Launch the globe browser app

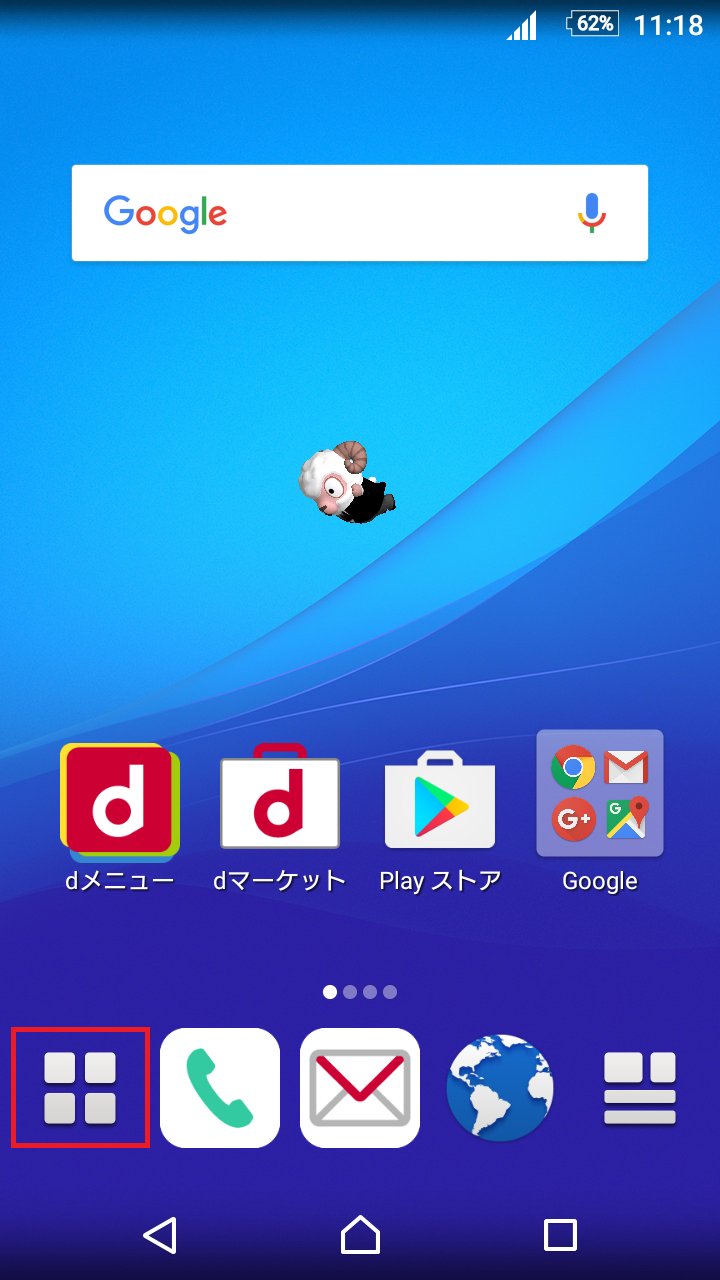pos(500,1088)
